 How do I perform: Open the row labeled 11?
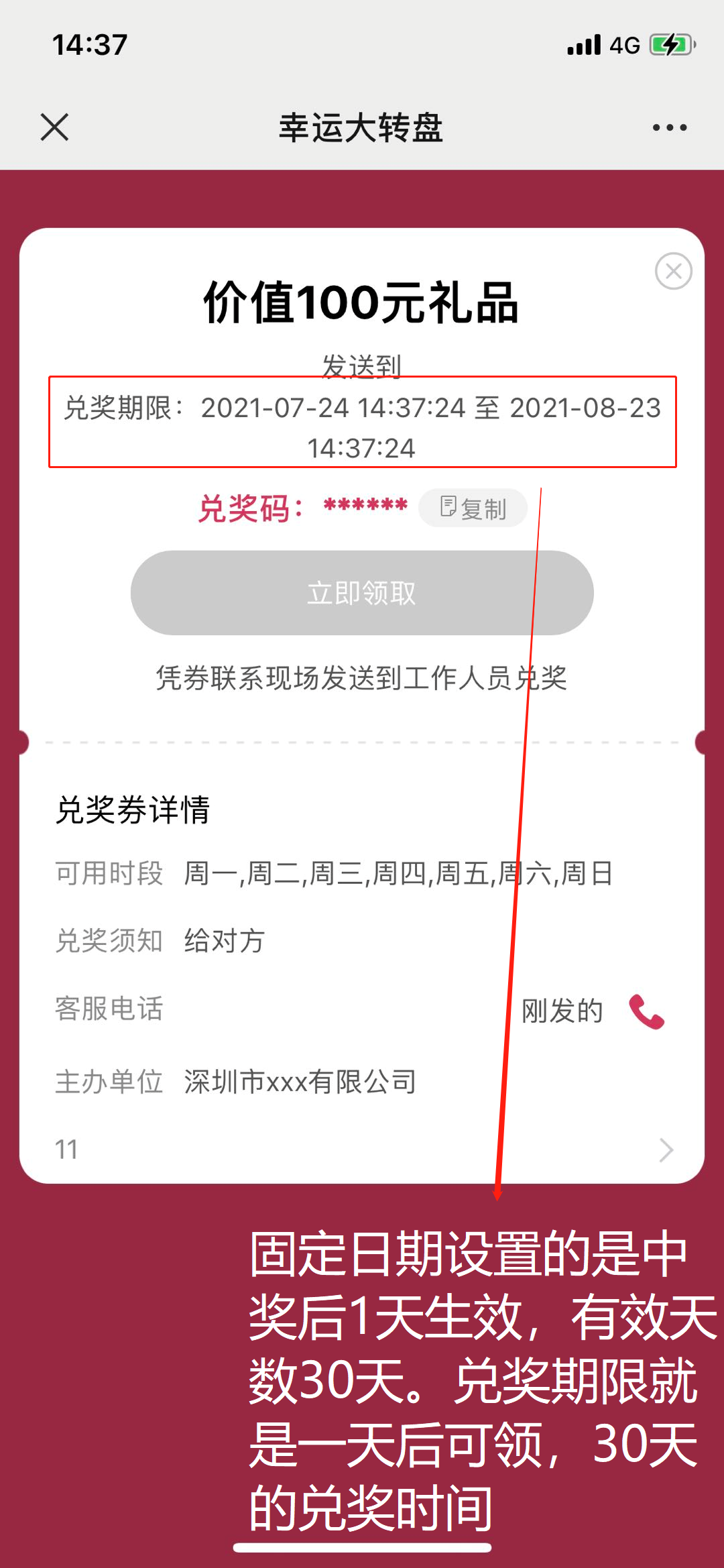coord(362,1150)
